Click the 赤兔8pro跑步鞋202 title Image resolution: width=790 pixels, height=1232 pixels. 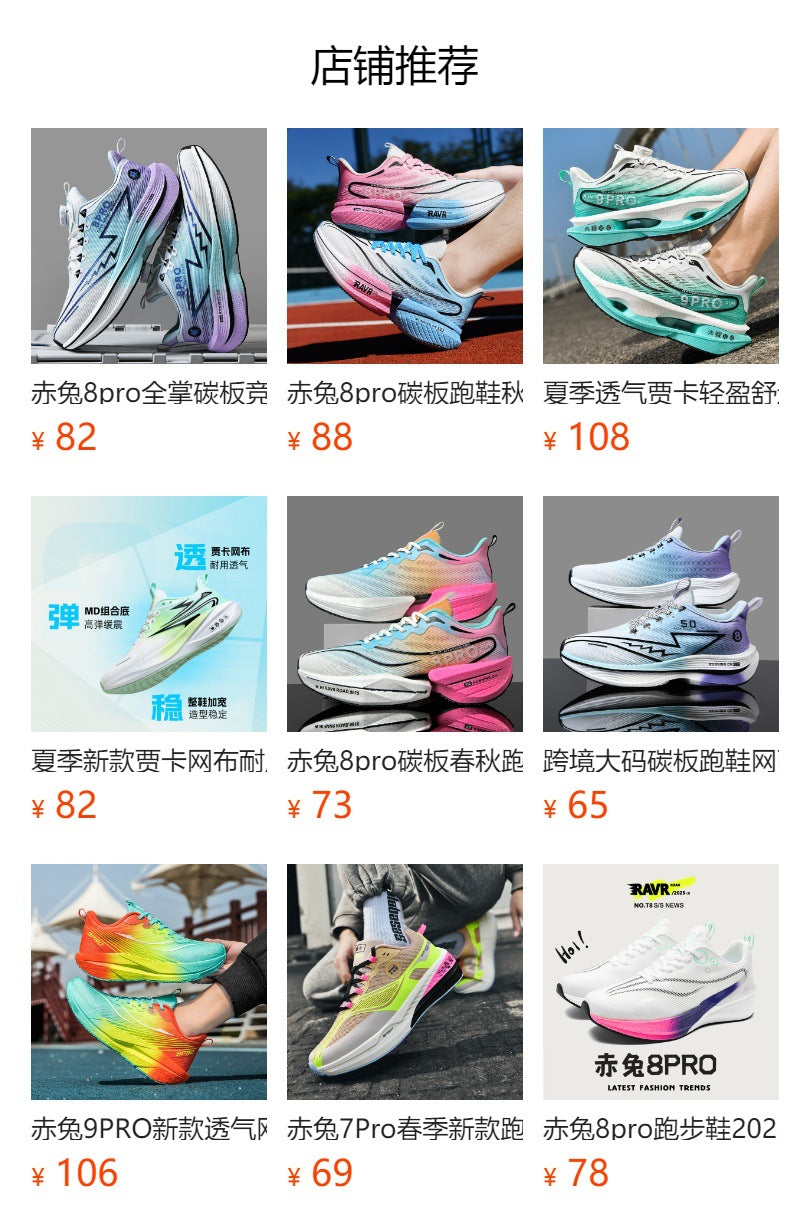660,1127
